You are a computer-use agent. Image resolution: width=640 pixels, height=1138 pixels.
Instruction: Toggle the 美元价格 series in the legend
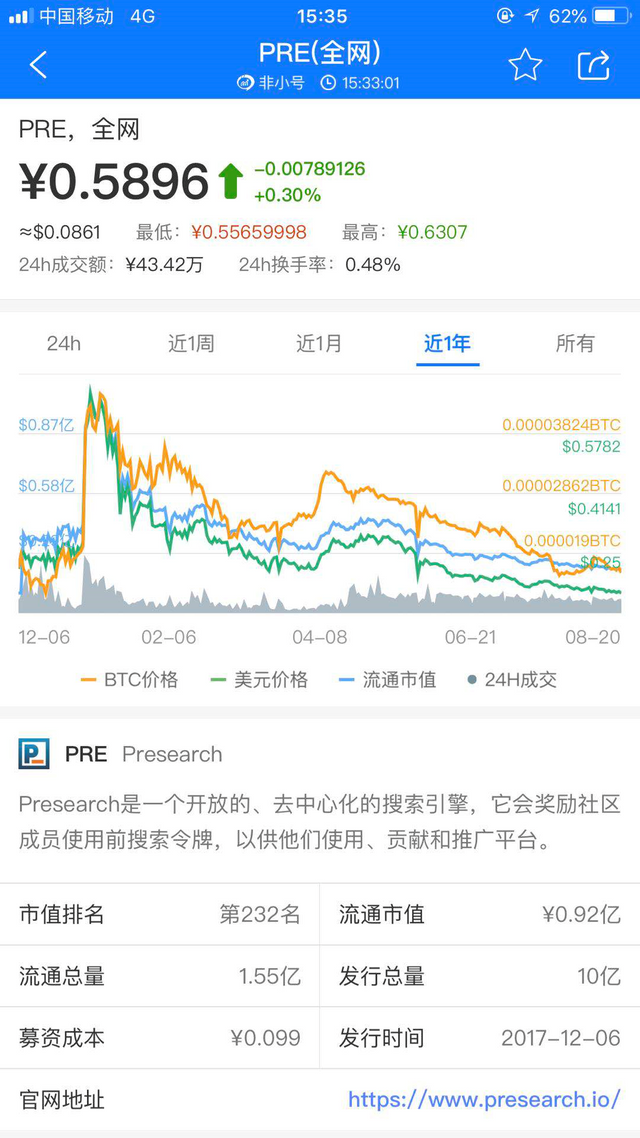[x=259, y=679]
